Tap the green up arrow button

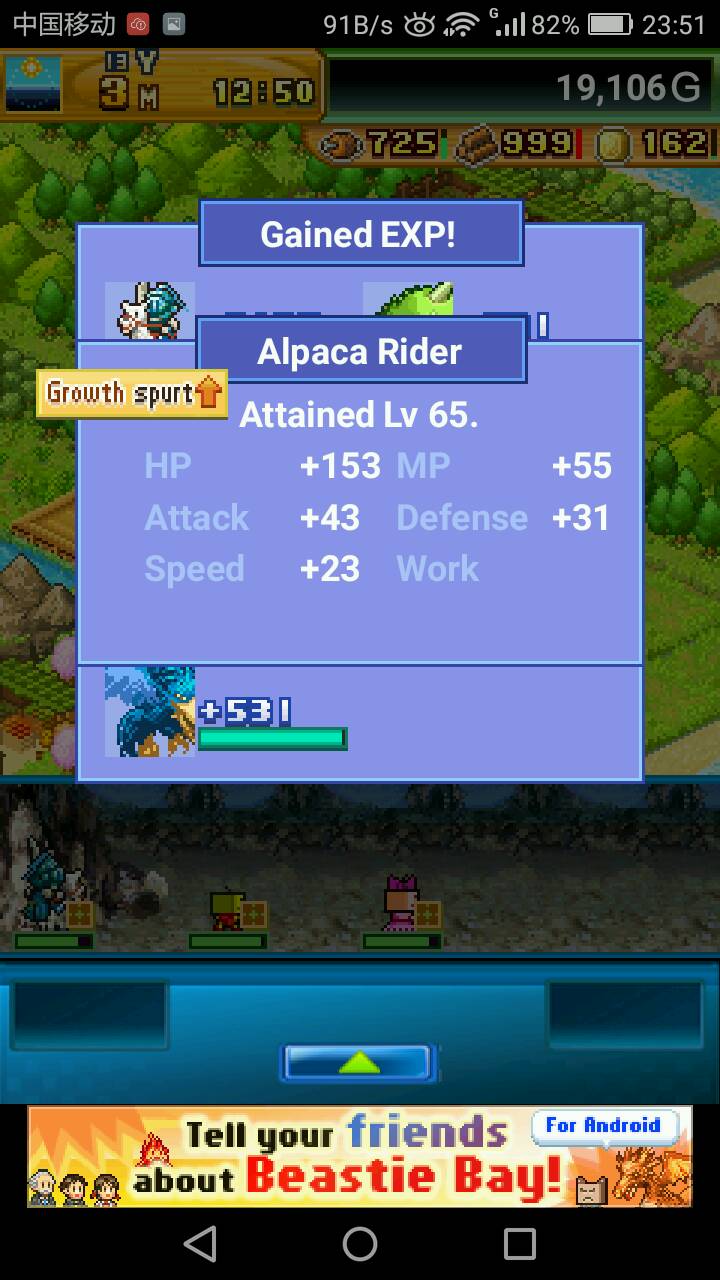click(358, 1063)
